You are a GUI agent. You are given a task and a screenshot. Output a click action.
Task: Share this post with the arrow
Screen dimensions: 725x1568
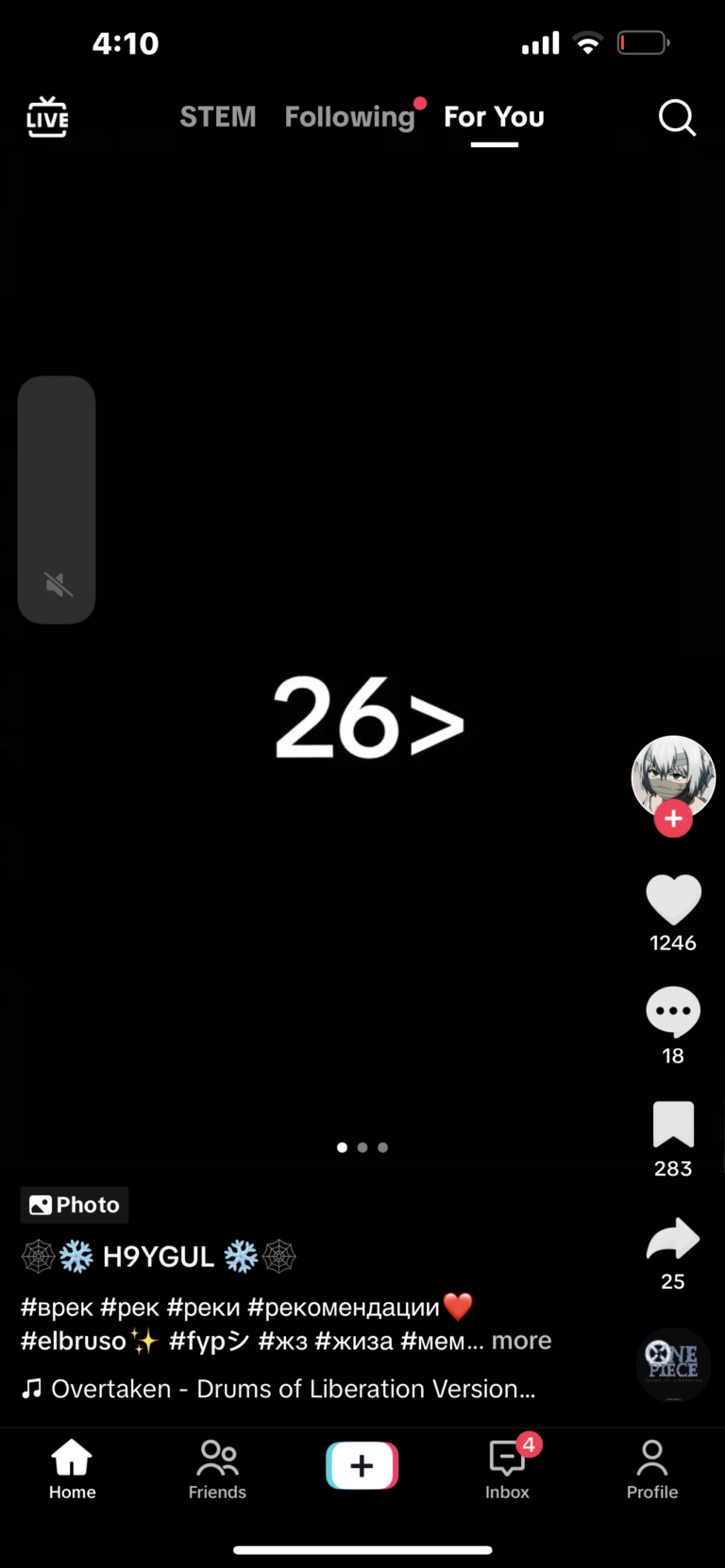point(673,1239)
